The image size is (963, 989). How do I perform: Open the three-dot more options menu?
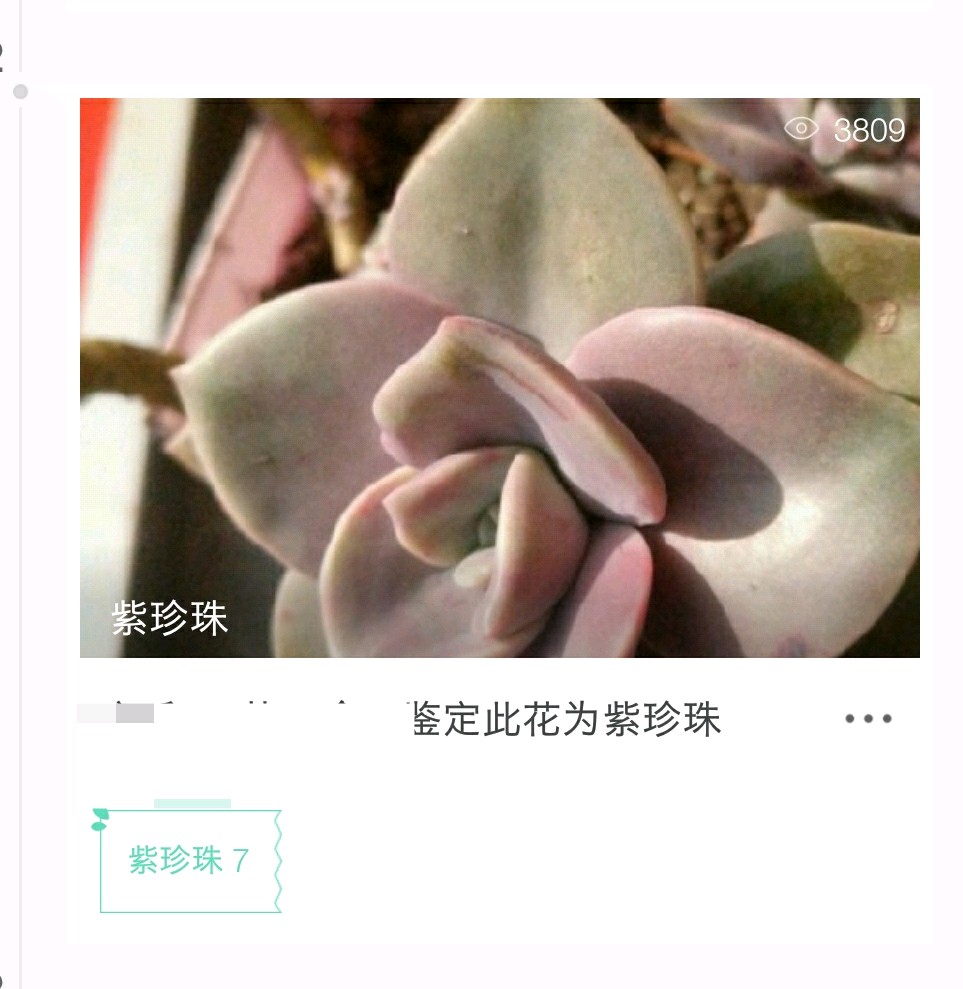[x=867, y=719]
